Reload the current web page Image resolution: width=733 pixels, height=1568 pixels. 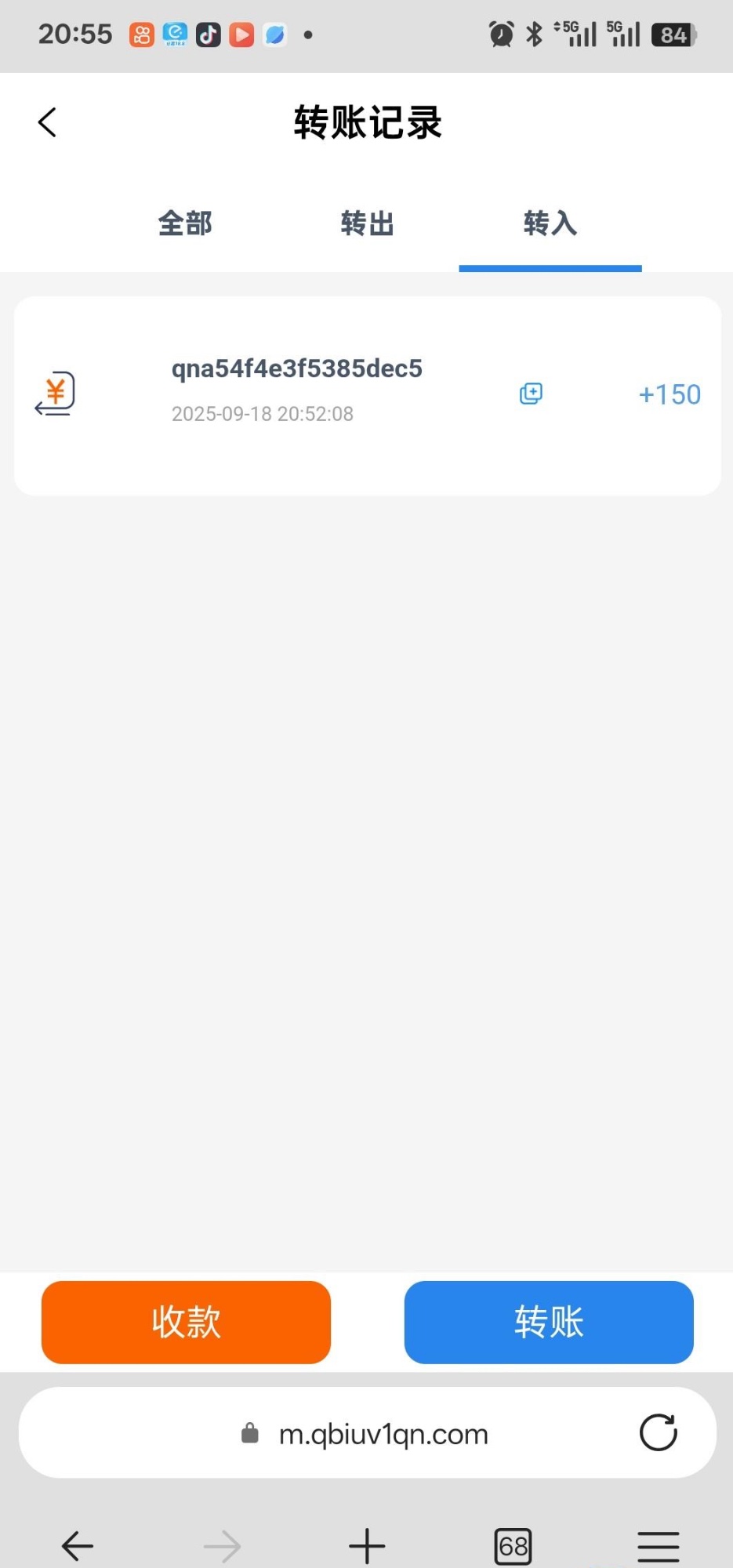coord(658,1433)
